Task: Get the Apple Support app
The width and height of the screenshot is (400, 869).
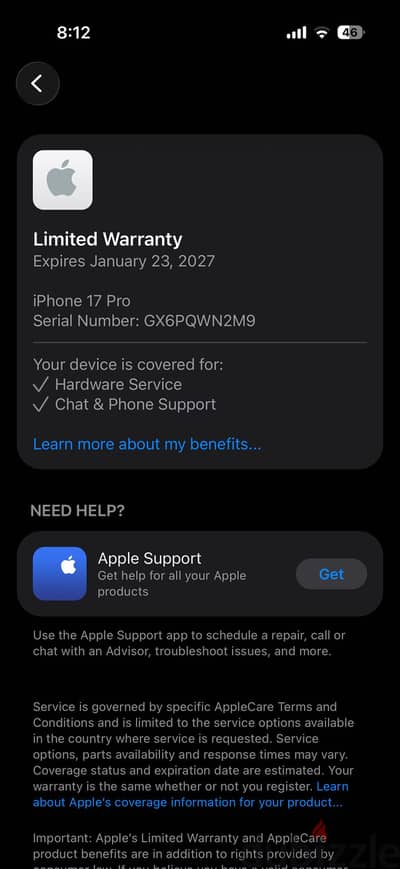Action: pos(331,574)
